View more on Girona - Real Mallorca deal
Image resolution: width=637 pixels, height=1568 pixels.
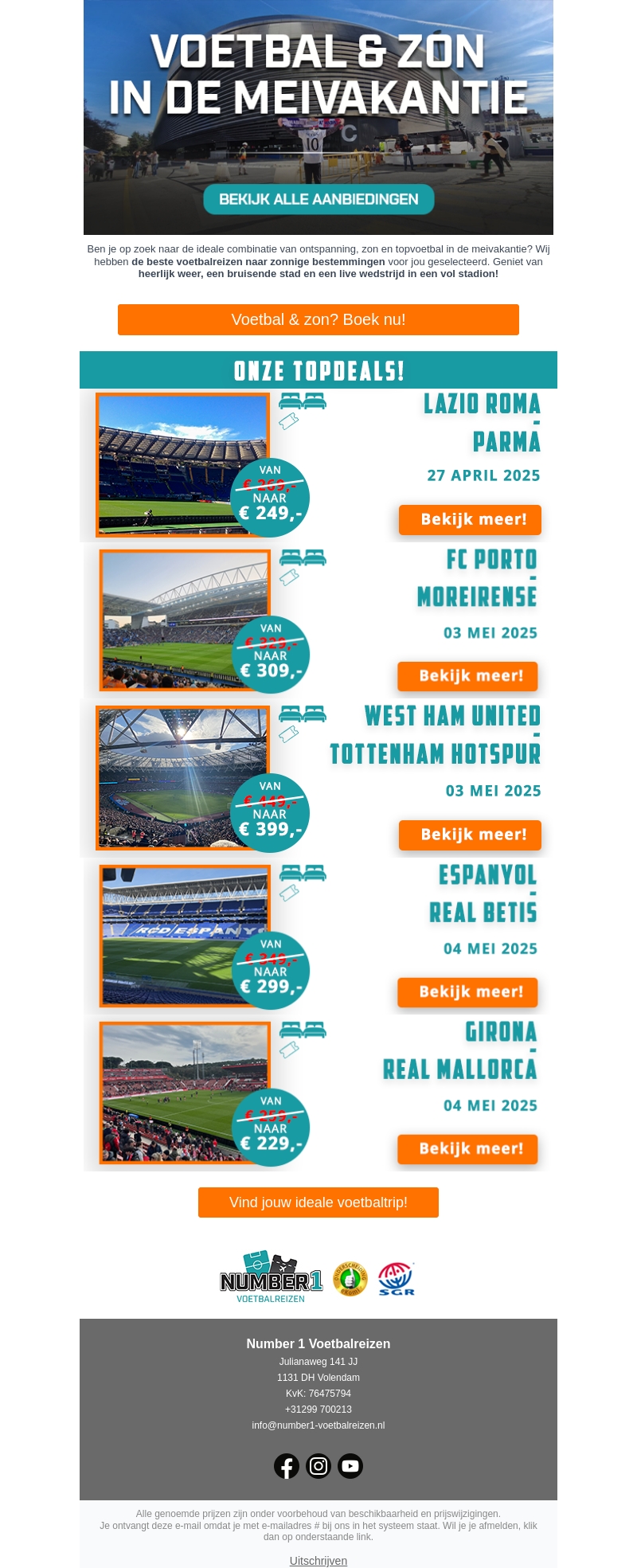467,1149
